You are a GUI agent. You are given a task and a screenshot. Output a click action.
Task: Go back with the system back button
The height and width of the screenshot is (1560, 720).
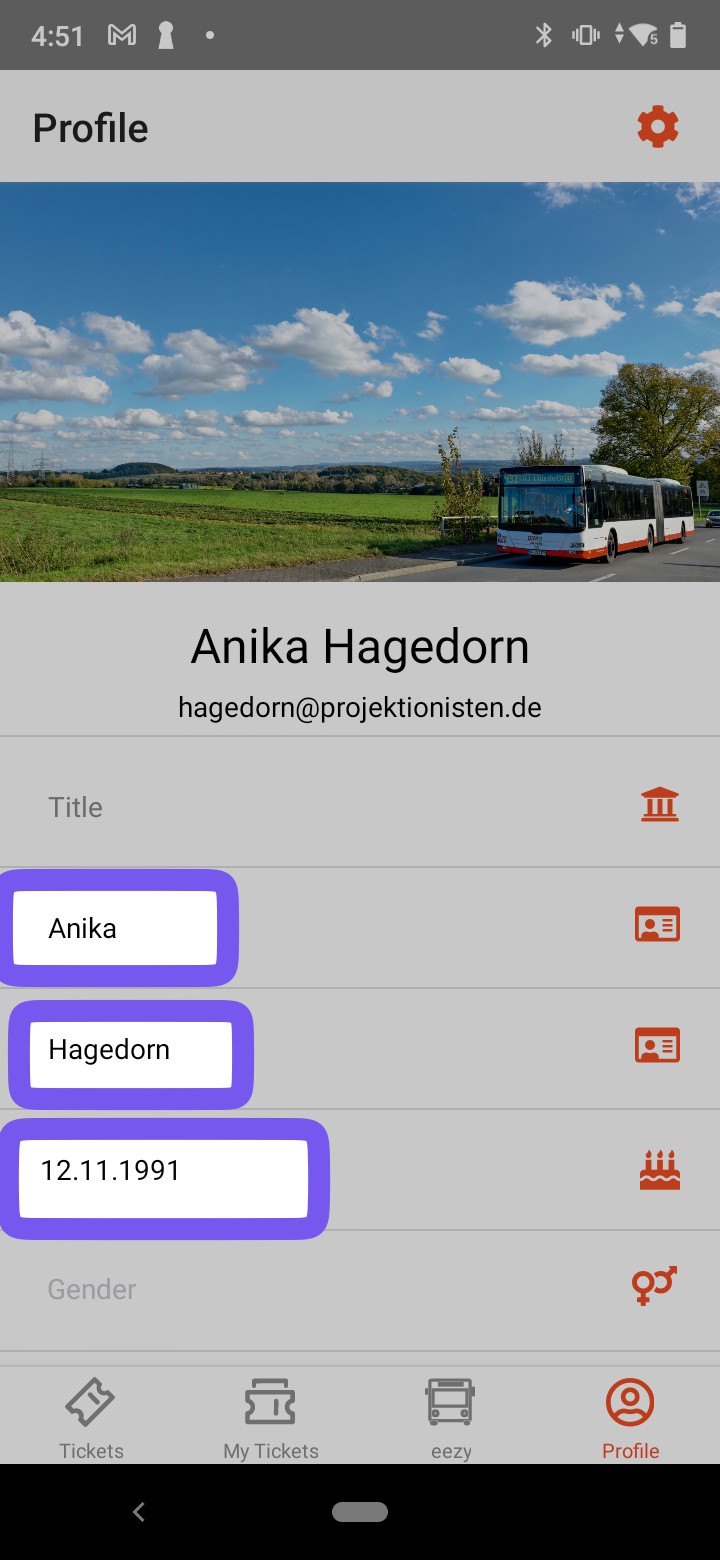[x=139, y=1512]
